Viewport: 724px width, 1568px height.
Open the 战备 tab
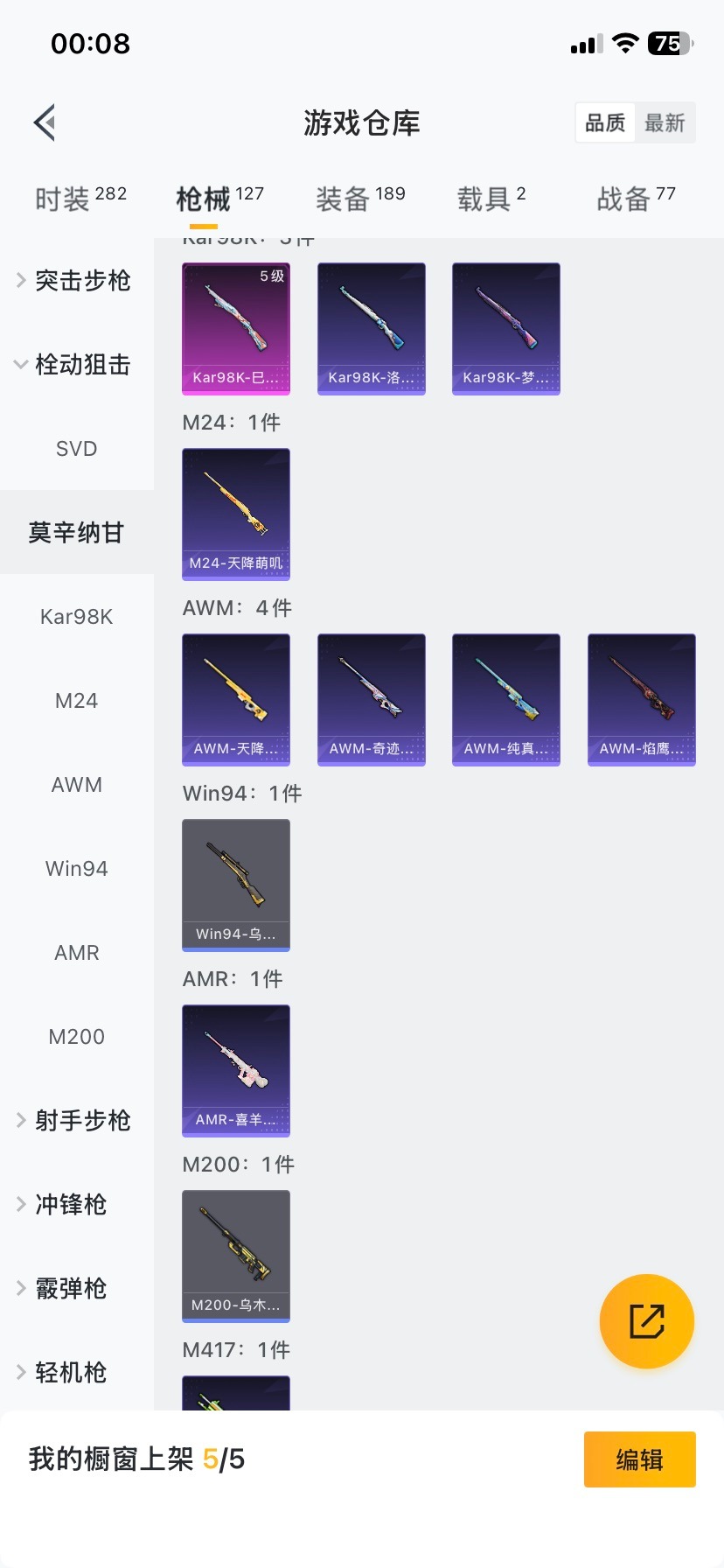636,199
